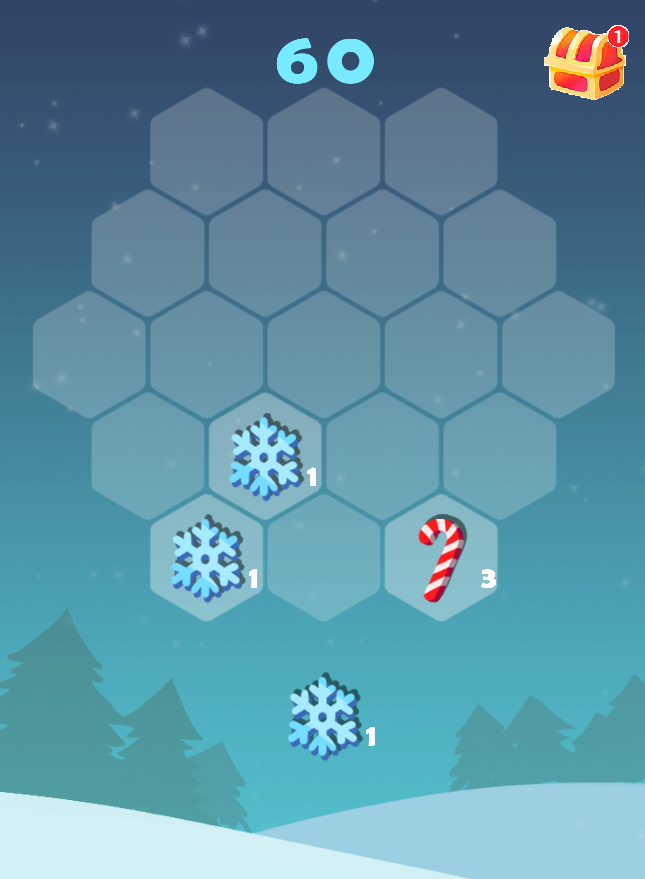Open the treasure chest reward
Image resolution: width=645 pixels, height=879 pixels.
(585, 64)
